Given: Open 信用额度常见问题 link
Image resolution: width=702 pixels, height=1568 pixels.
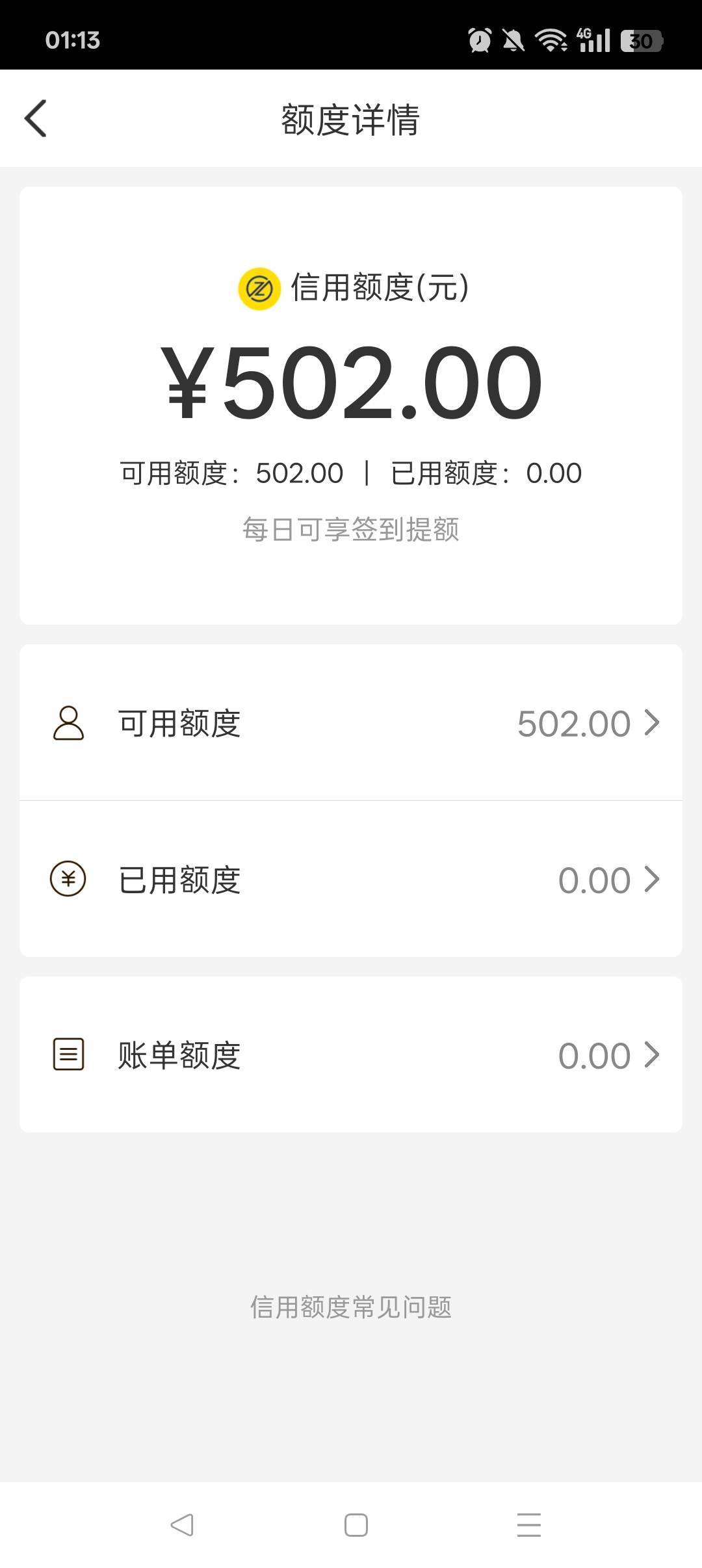Looking at the screenshot, I should (351, 1307).
